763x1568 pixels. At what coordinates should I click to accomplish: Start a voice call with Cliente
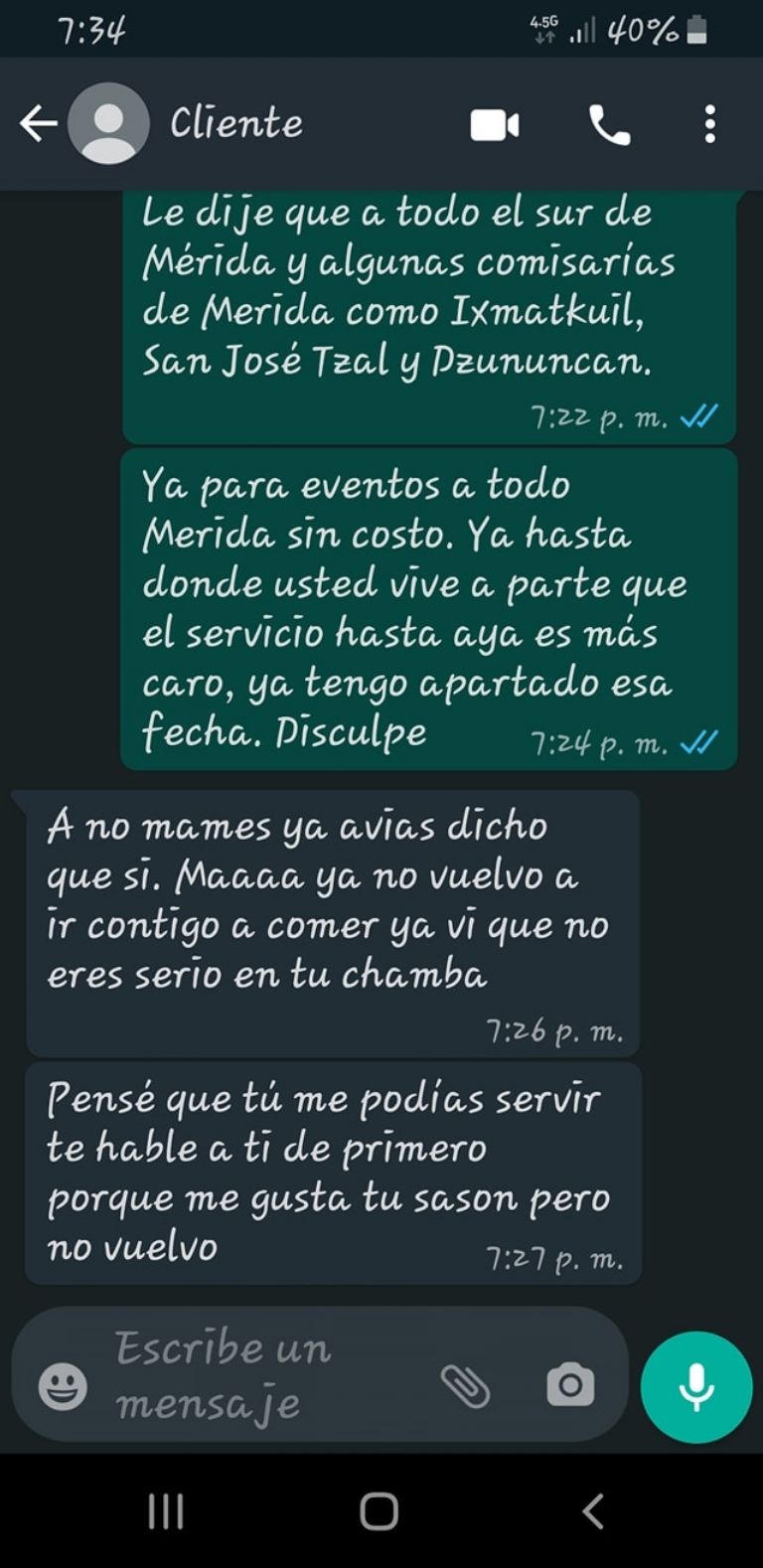(x=609, y=125)
